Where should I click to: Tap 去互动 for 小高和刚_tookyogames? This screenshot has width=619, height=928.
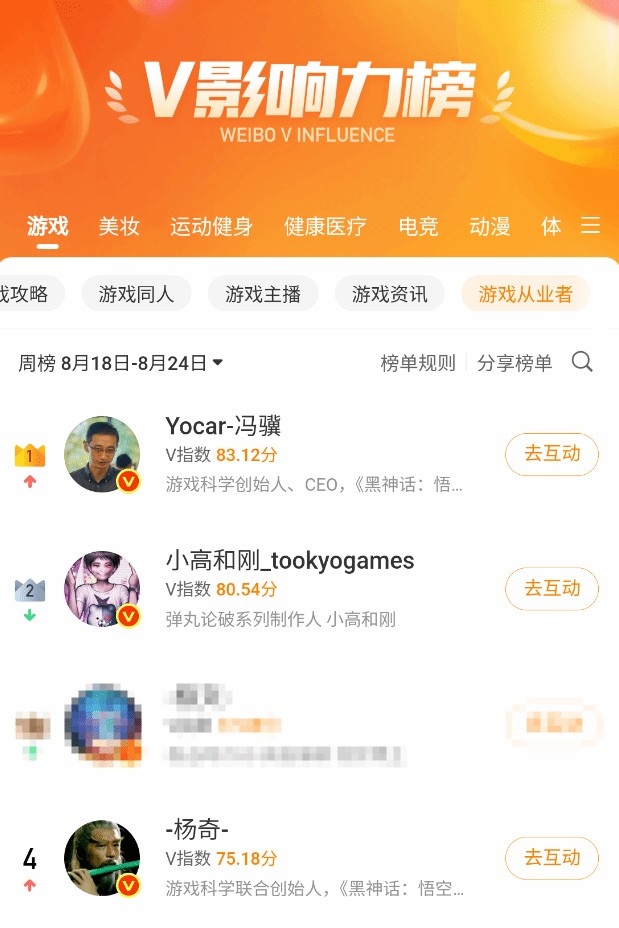click(552, 589)
